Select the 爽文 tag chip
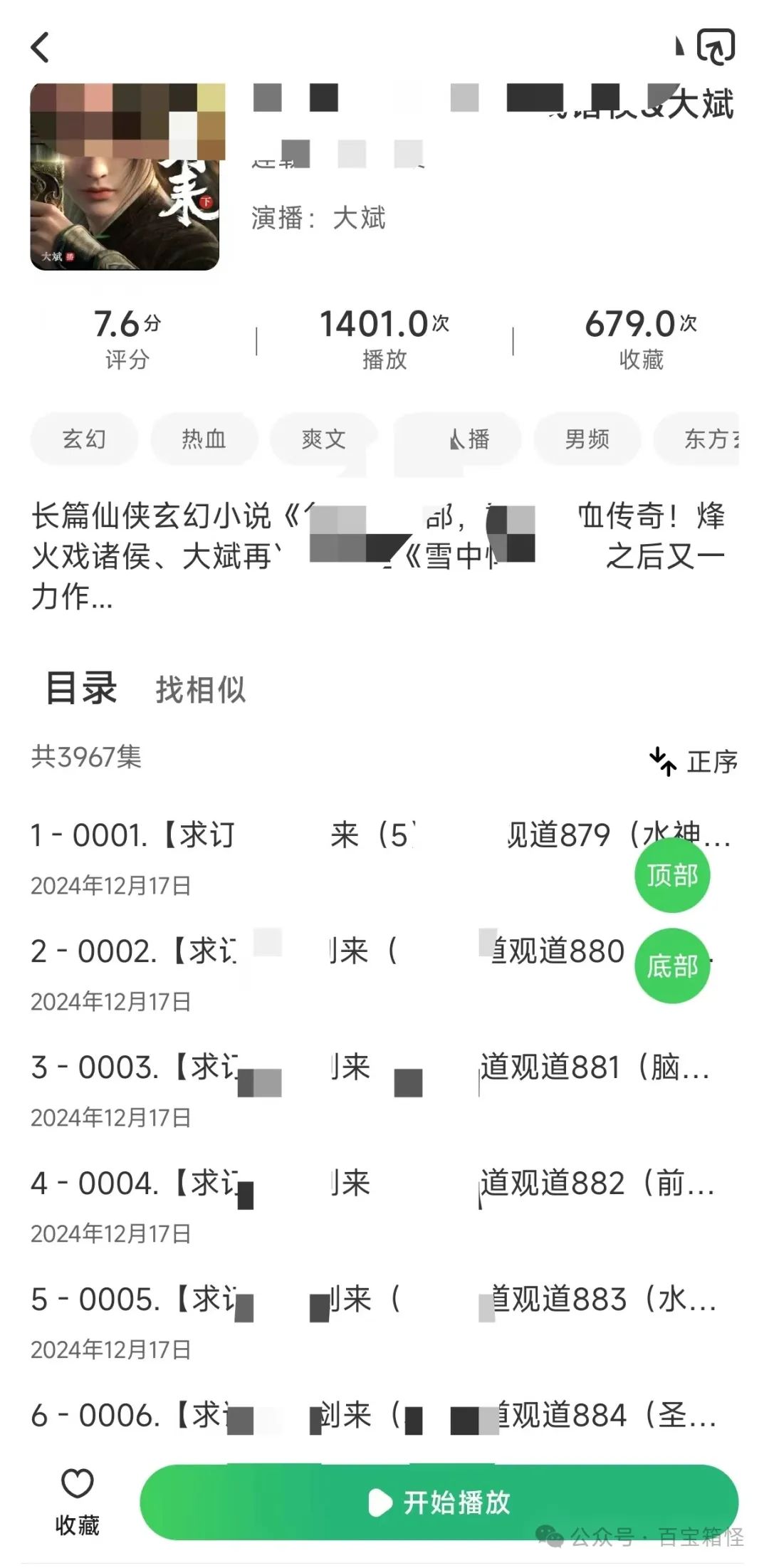 pyautogui.click(x=324, y=439)
